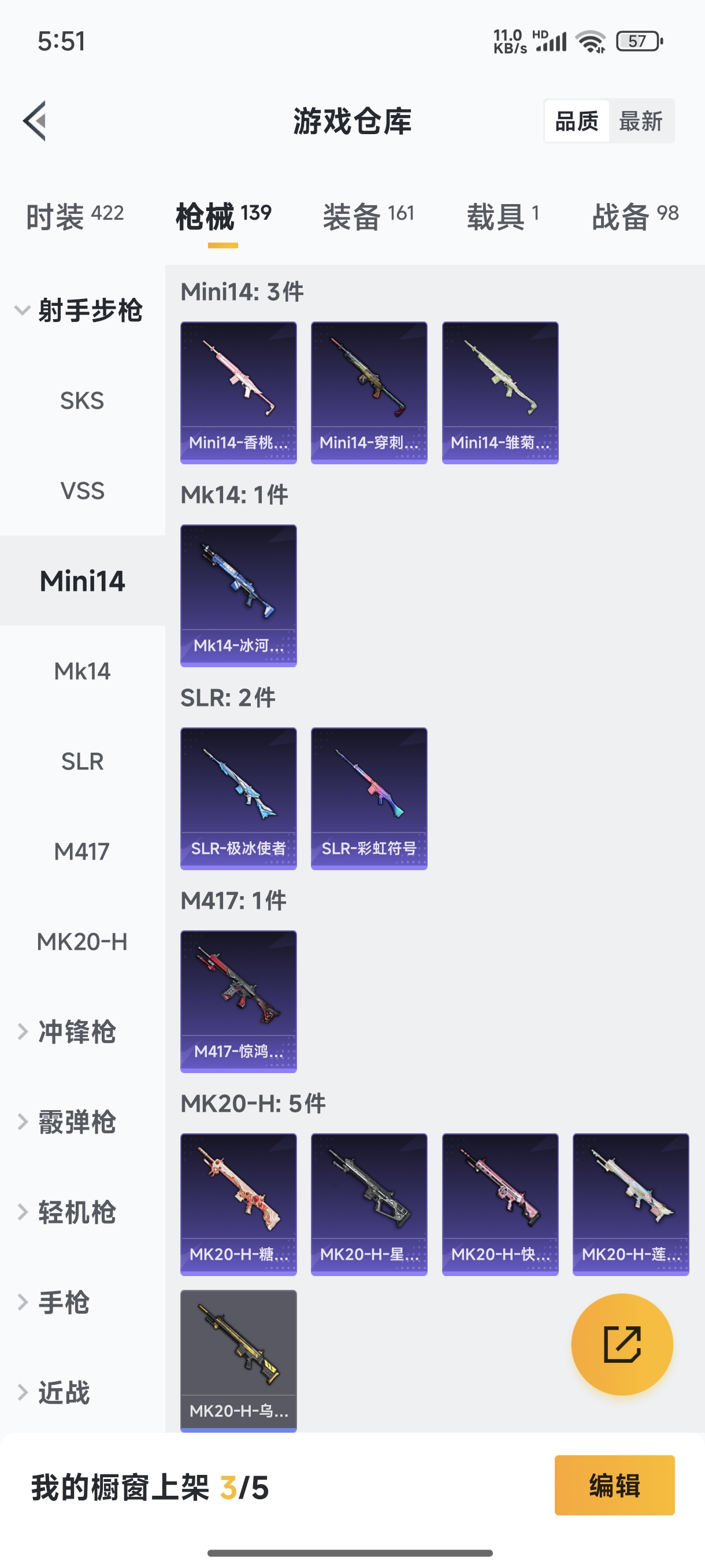Screen dimensions: 705x1568
Task: Open the Mk14-冰河 skin tile
Action: coord(239,596)
